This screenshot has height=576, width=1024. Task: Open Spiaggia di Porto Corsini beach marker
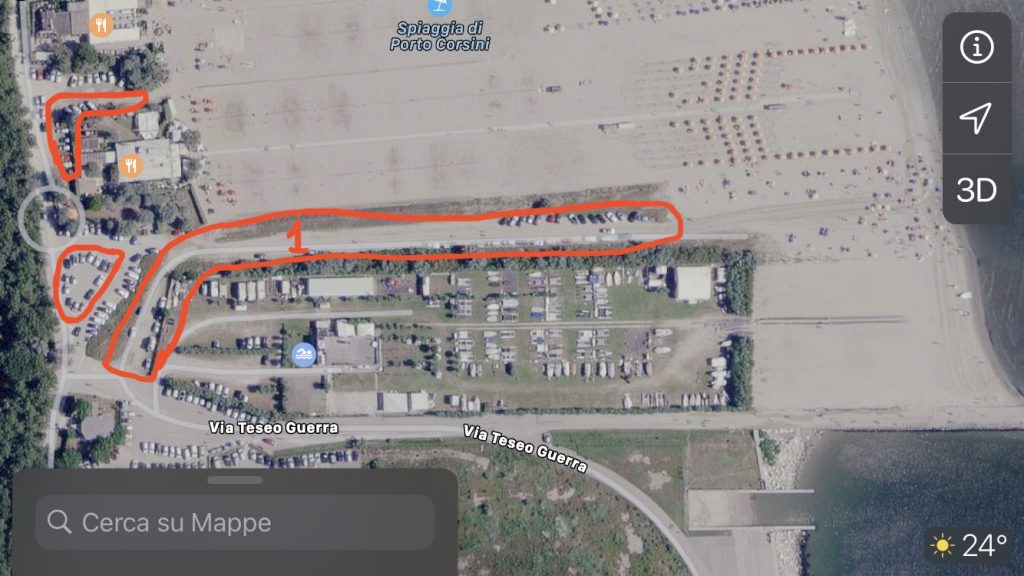(x=439, y=7)
